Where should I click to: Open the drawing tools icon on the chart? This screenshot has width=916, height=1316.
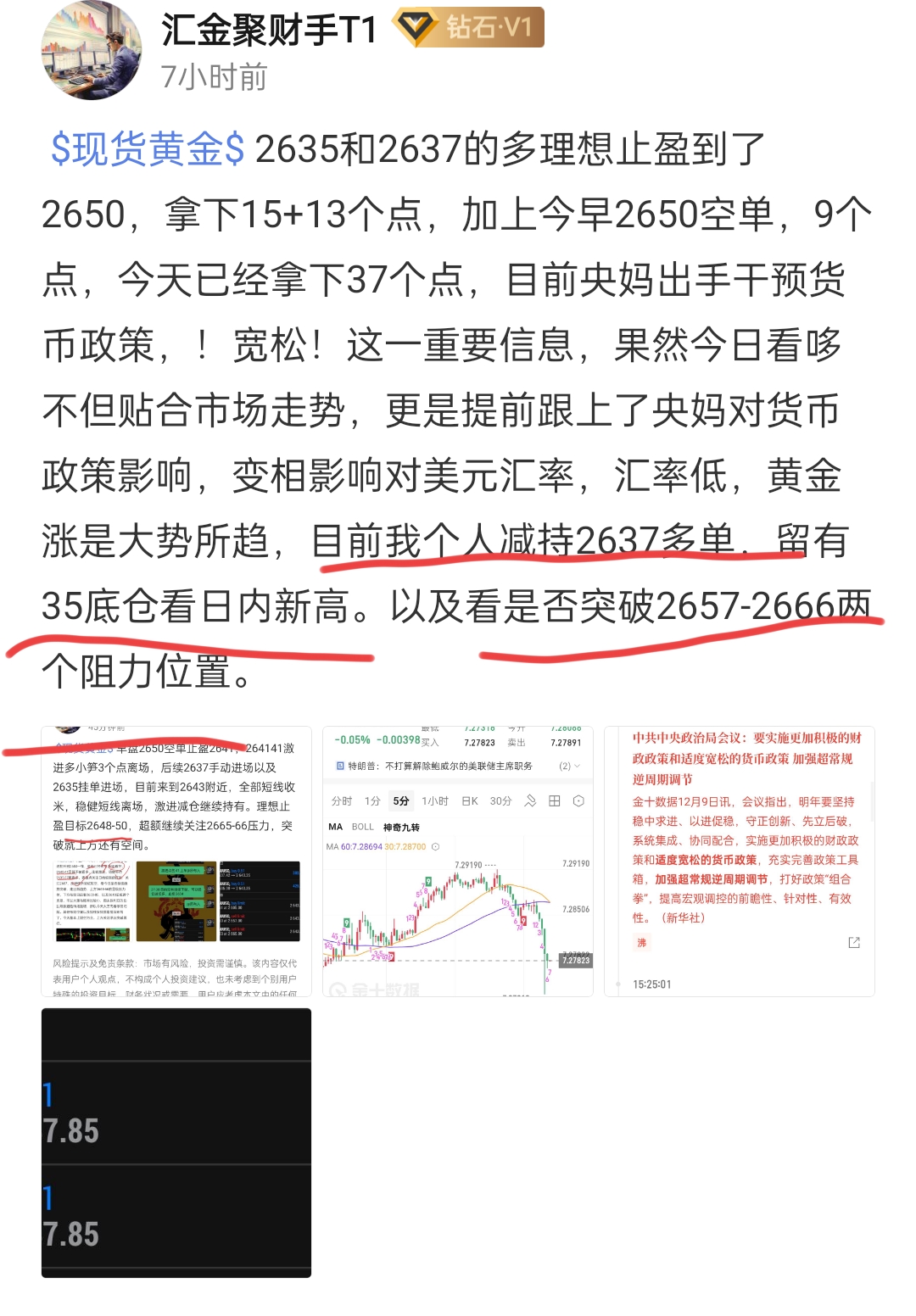[529, 802]
